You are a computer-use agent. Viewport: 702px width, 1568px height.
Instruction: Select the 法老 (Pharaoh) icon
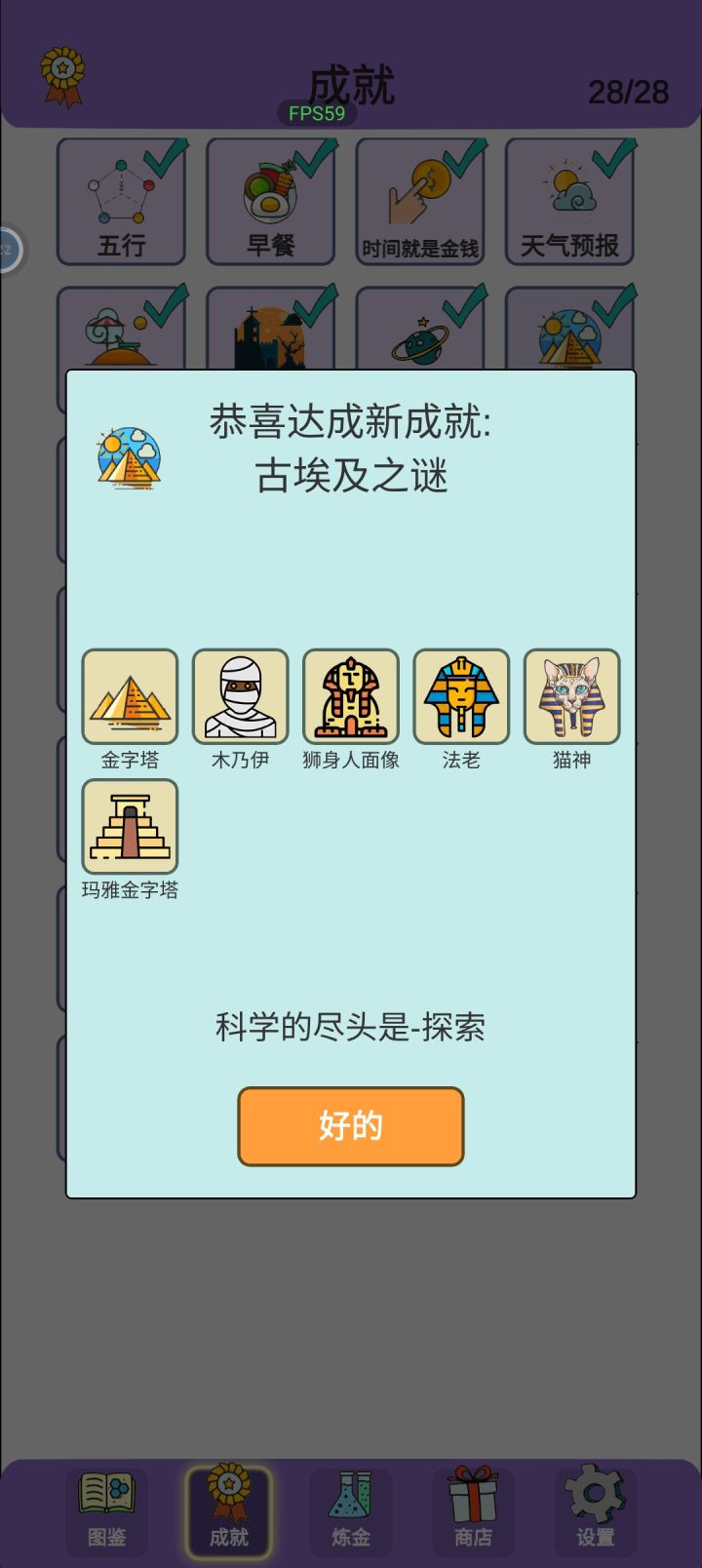tap(461, 695)
